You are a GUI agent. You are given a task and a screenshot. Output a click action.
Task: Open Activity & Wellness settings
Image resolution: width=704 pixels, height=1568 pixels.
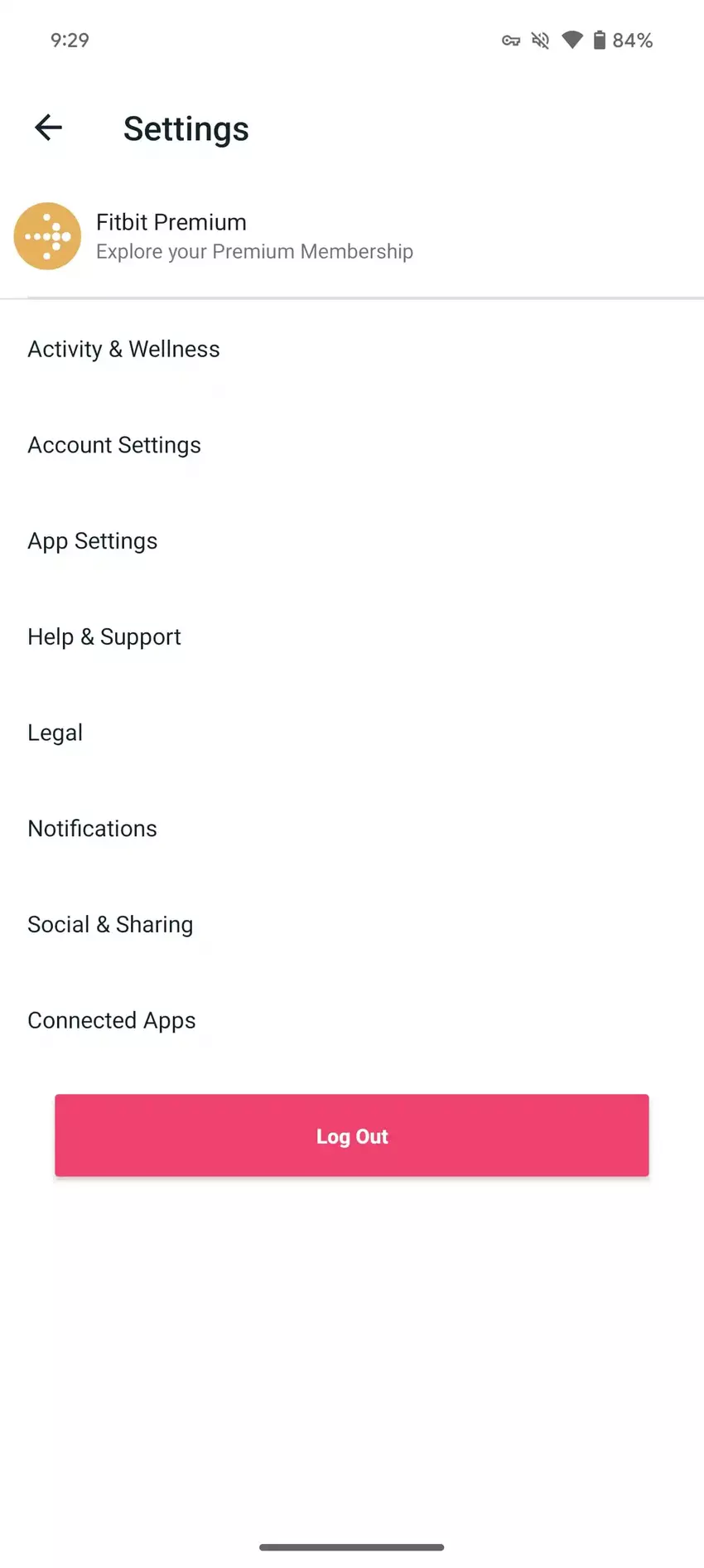coord(124,349)
